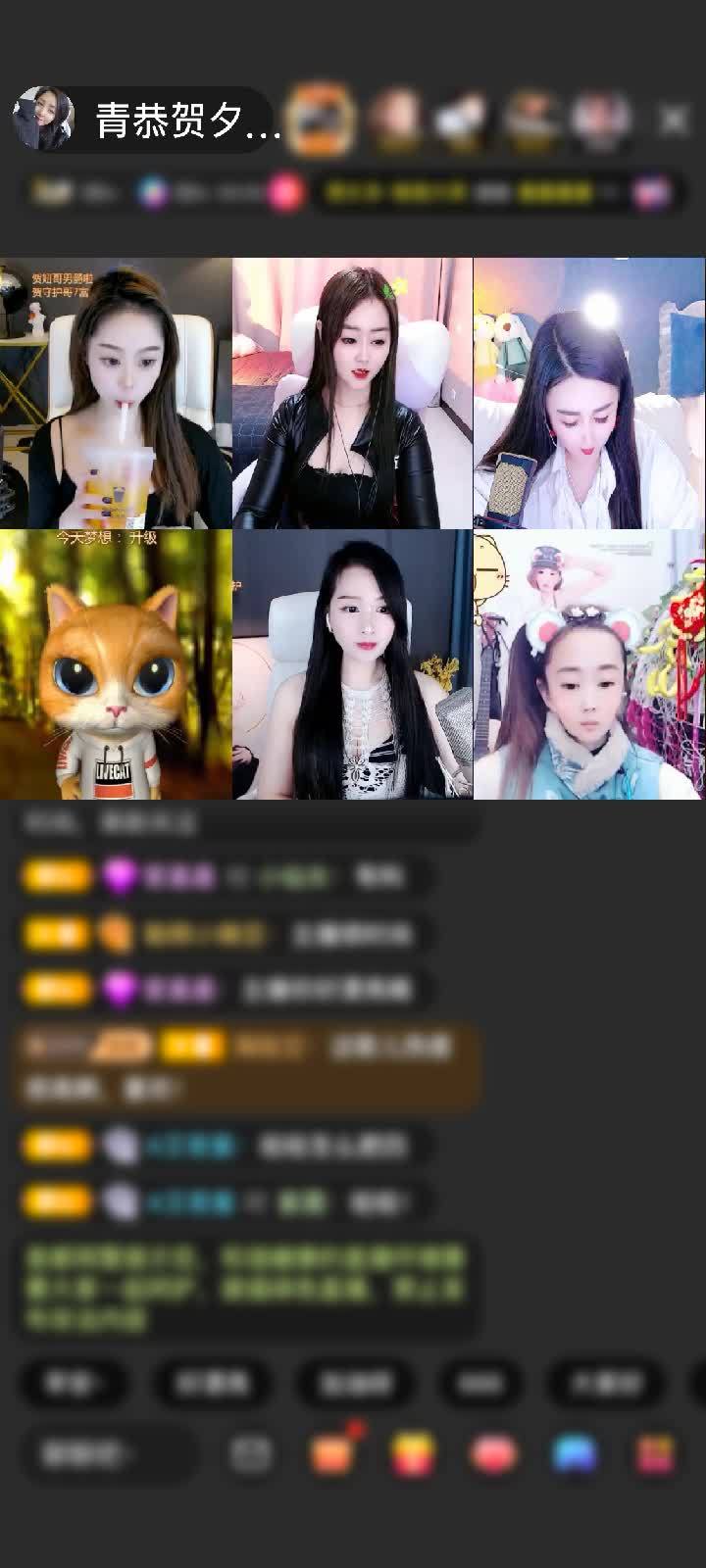Open the streamer tile in black leather jacket
The image size is (706, 1568).
pos(352,393)
